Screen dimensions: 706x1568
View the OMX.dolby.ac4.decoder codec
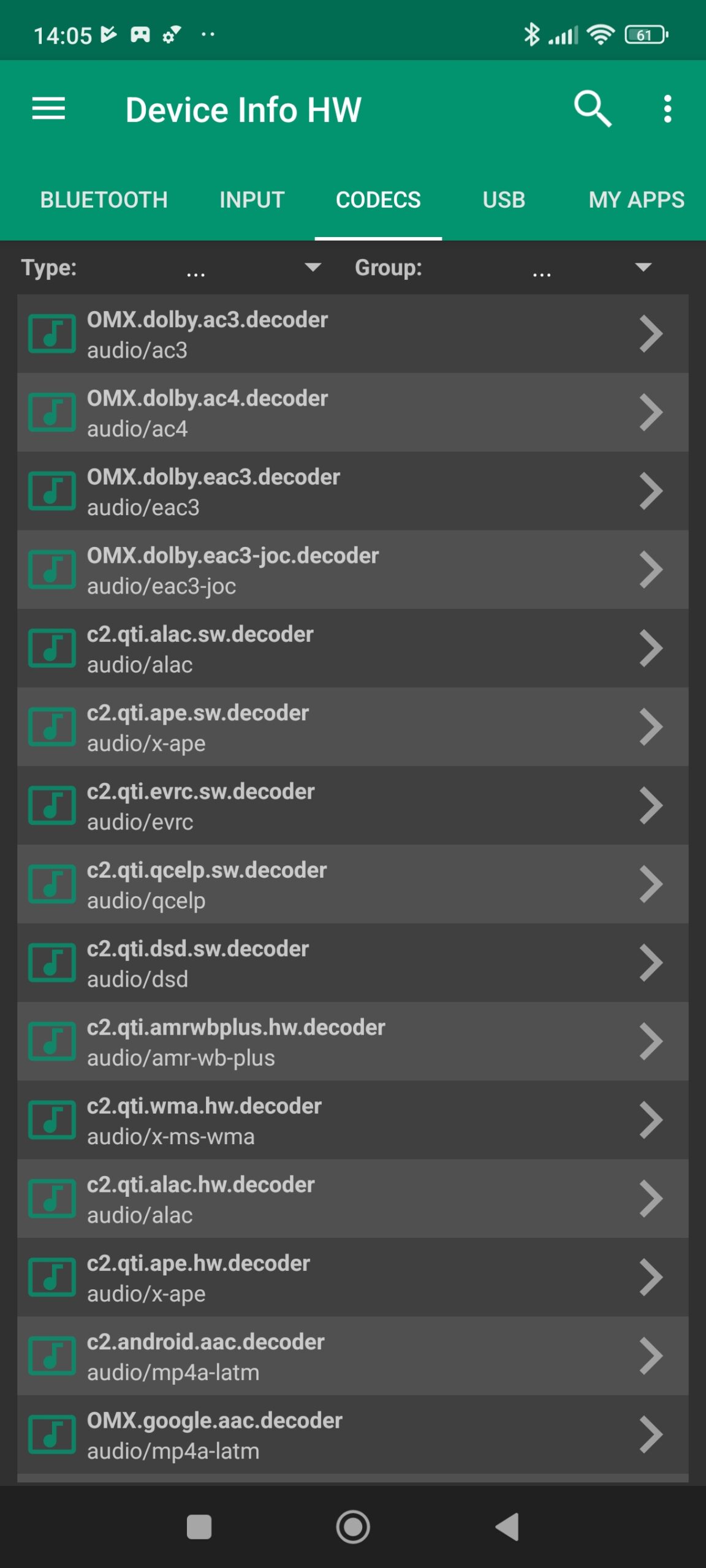352,413
